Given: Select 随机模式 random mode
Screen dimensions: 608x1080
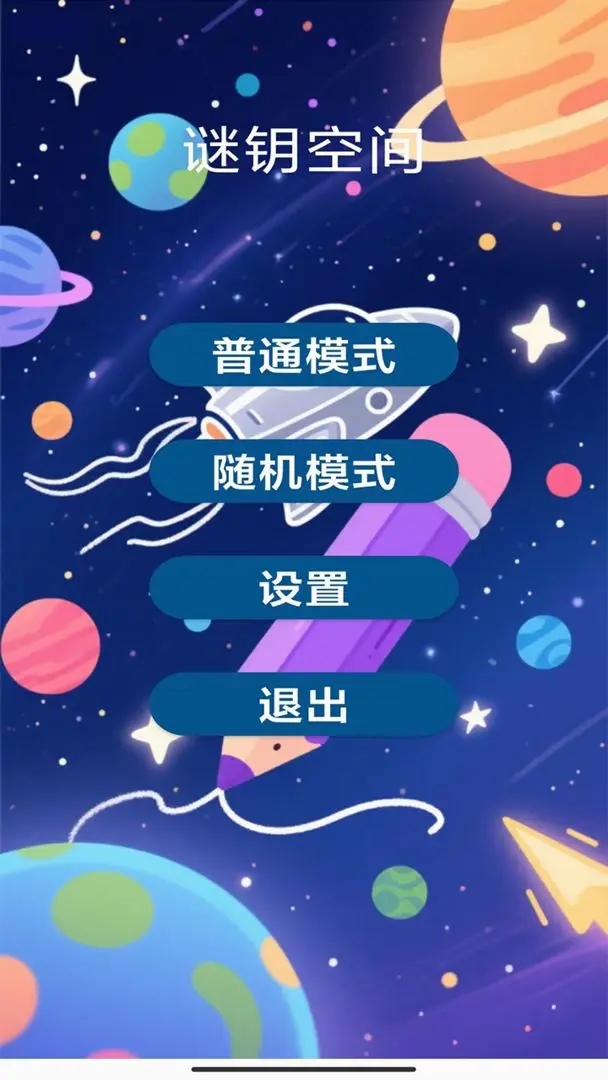Looking at the screenshot, I should 304,471.
